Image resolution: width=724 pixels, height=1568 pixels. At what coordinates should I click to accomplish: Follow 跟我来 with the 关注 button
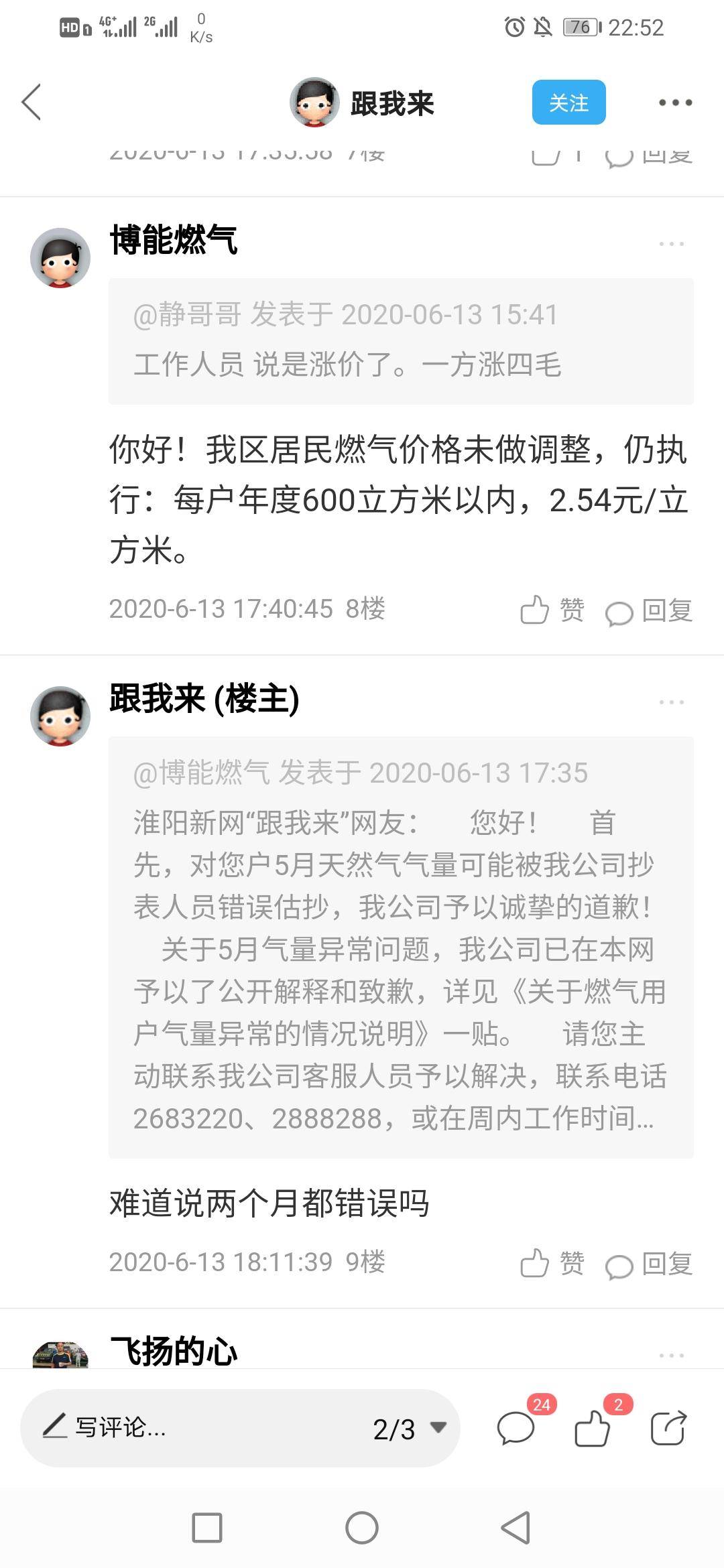[568, 103]
